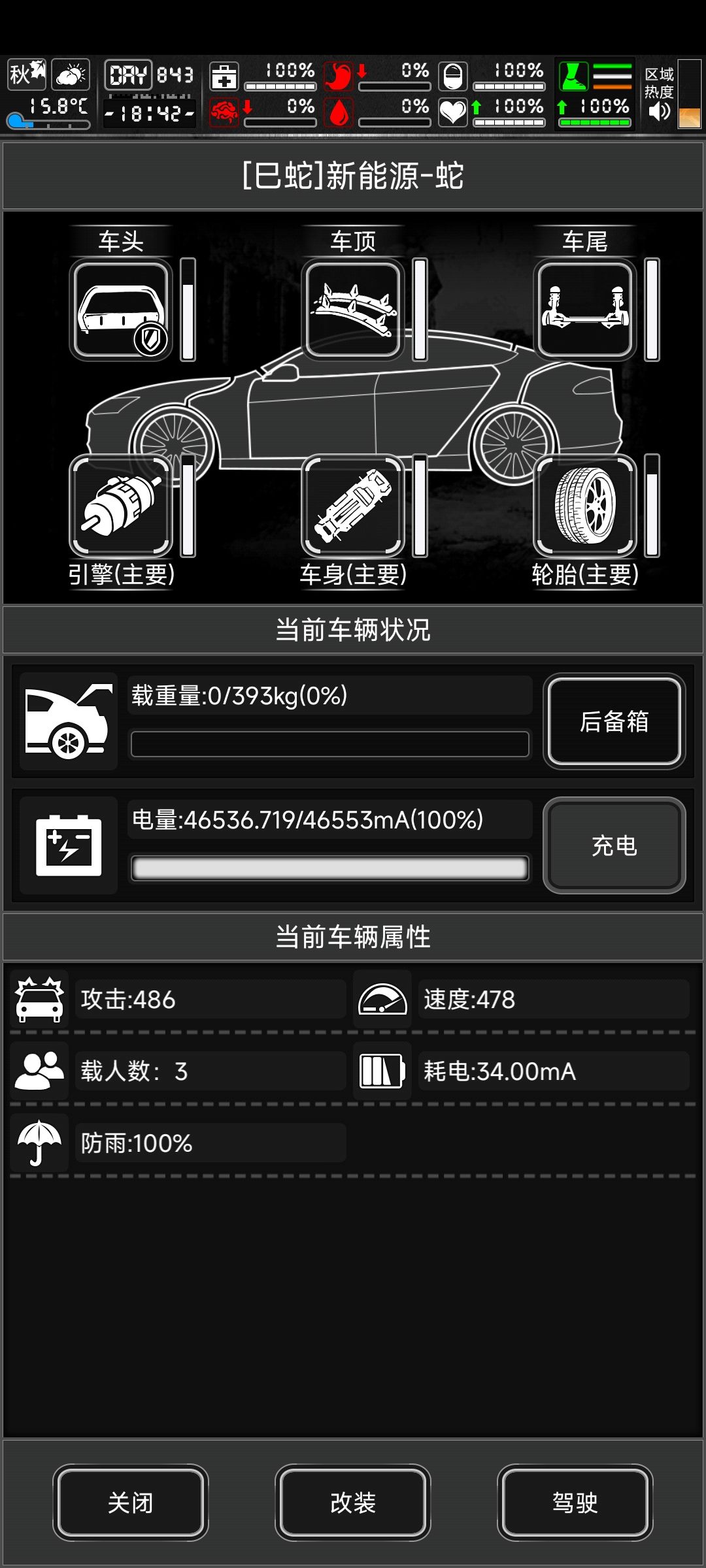
Task: Open the 车身(主要) body part slot
Action: [x=353, y=506]
